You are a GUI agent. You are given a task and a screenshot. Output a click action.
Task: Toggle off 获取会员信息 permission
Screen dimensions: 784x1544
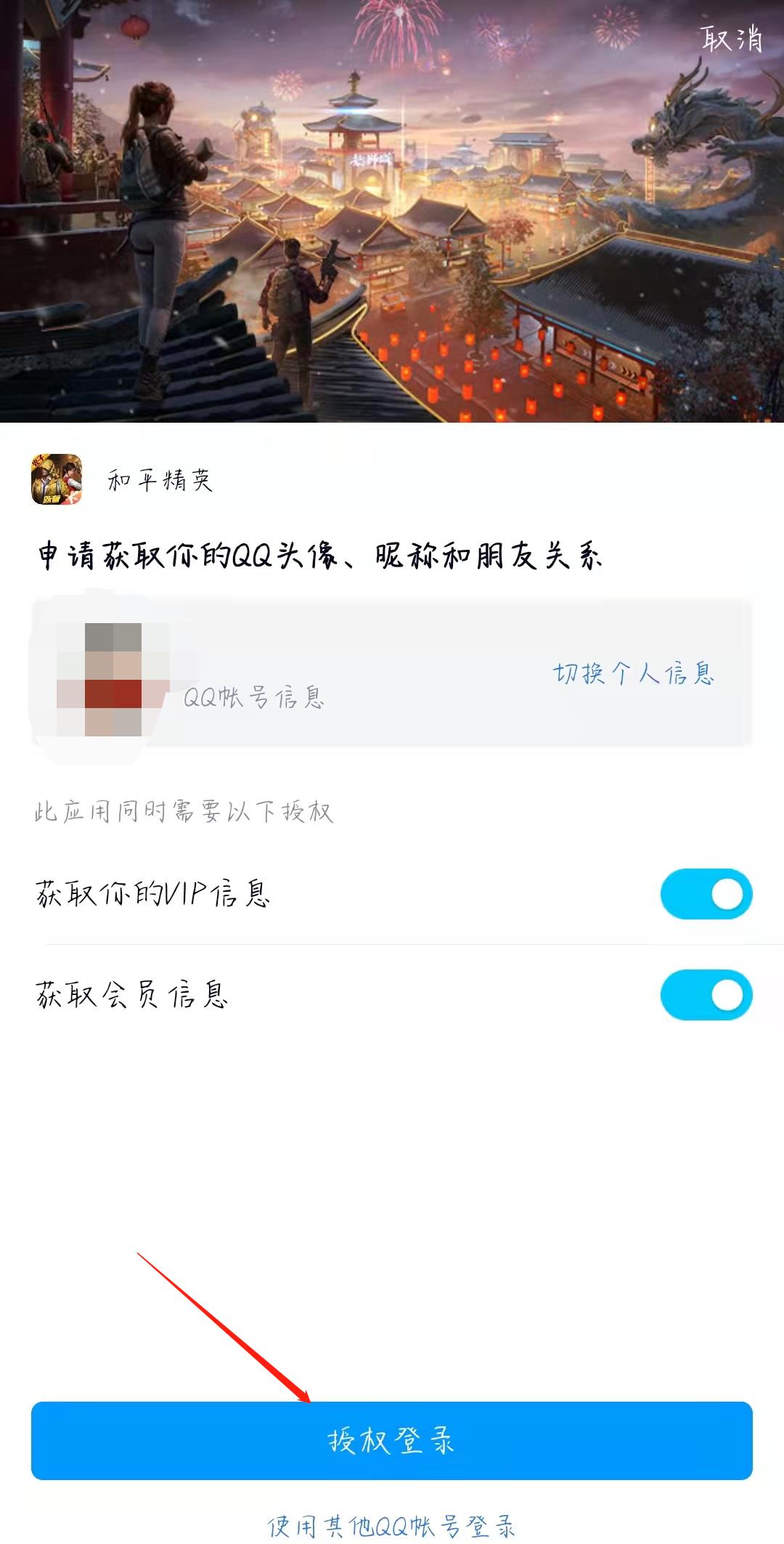tap(706, 995)
